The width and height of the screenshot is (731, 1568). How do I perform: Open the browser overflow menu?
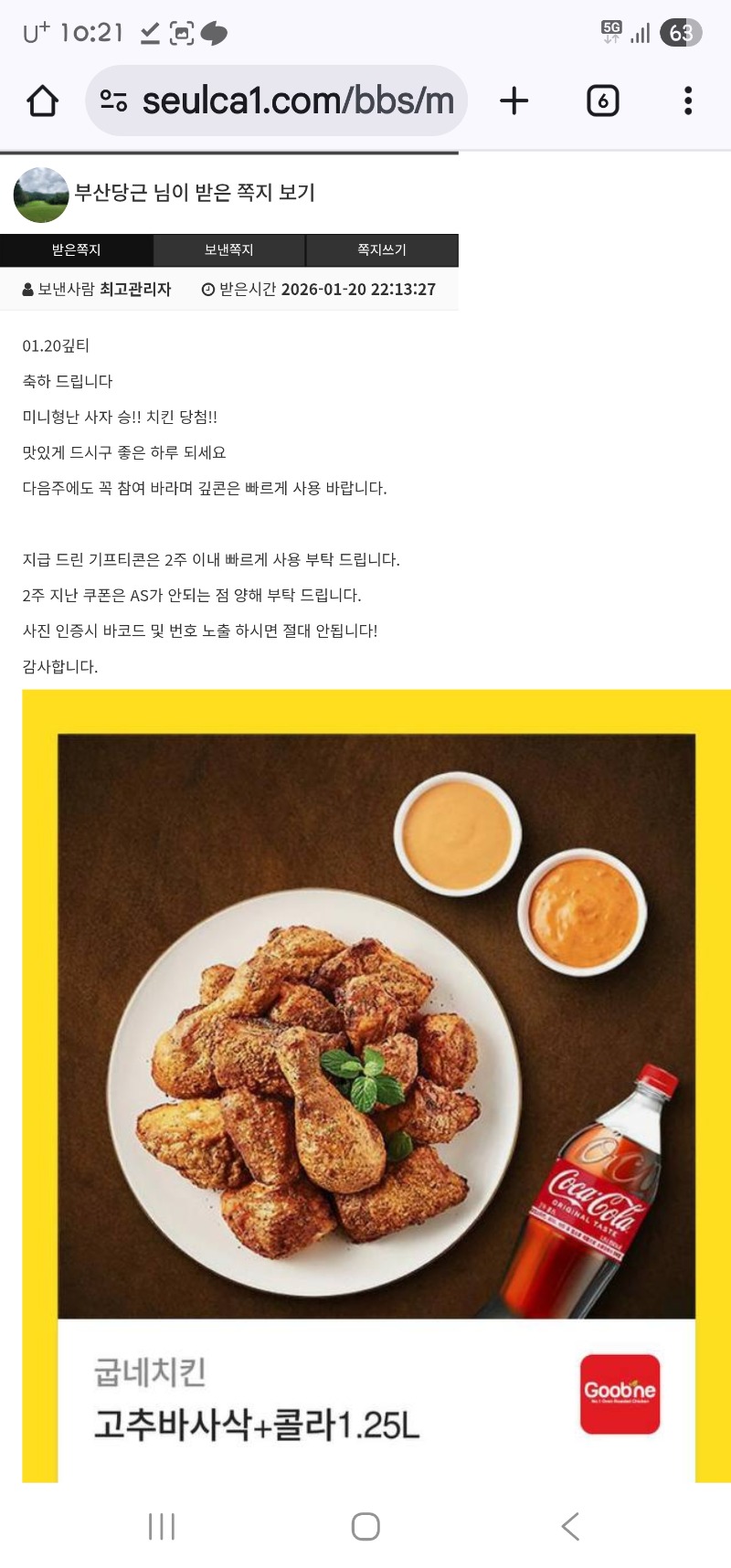(x=688, y=101)
